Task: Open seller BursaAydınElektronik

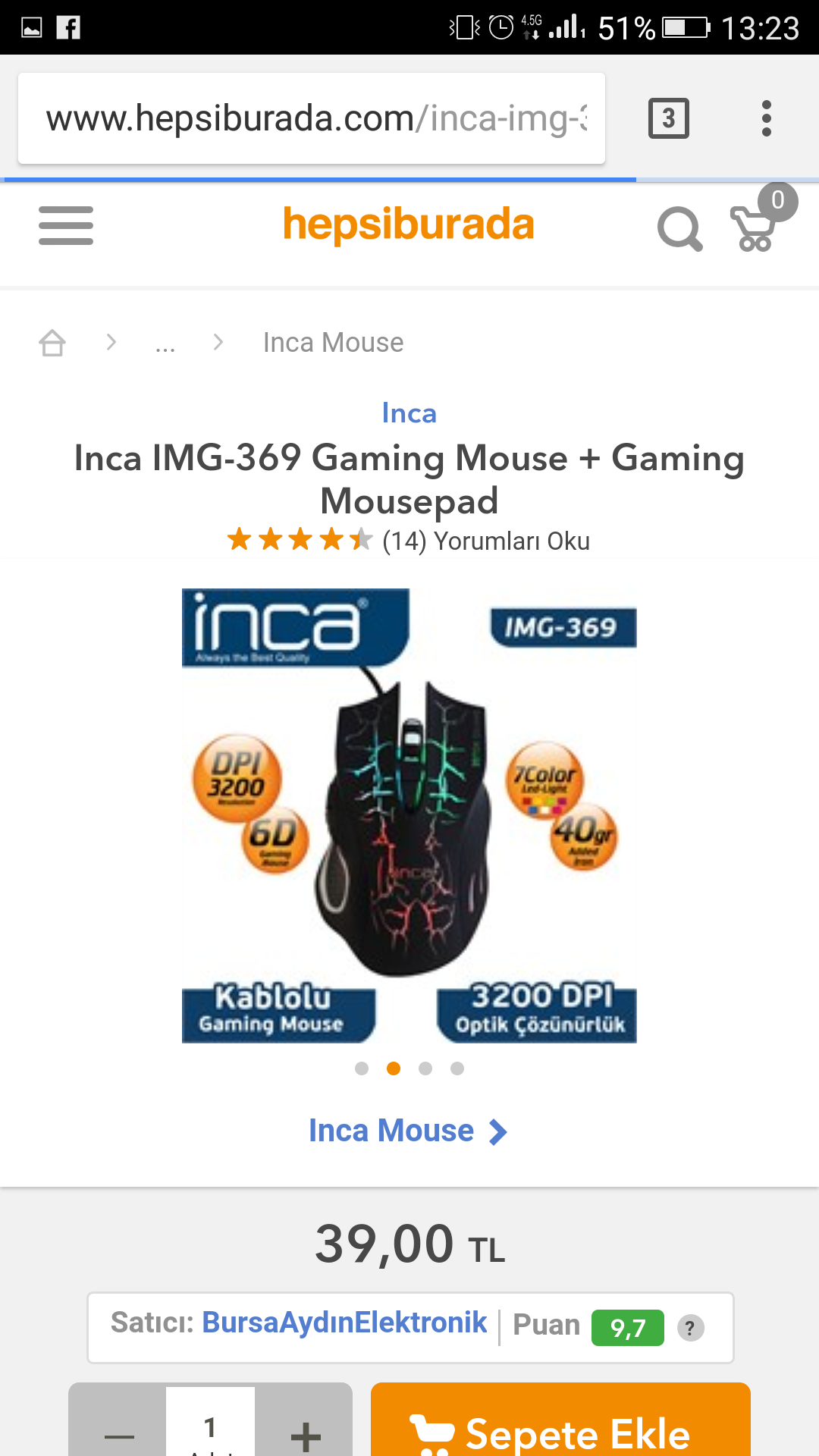Action: click(344, 1323)
